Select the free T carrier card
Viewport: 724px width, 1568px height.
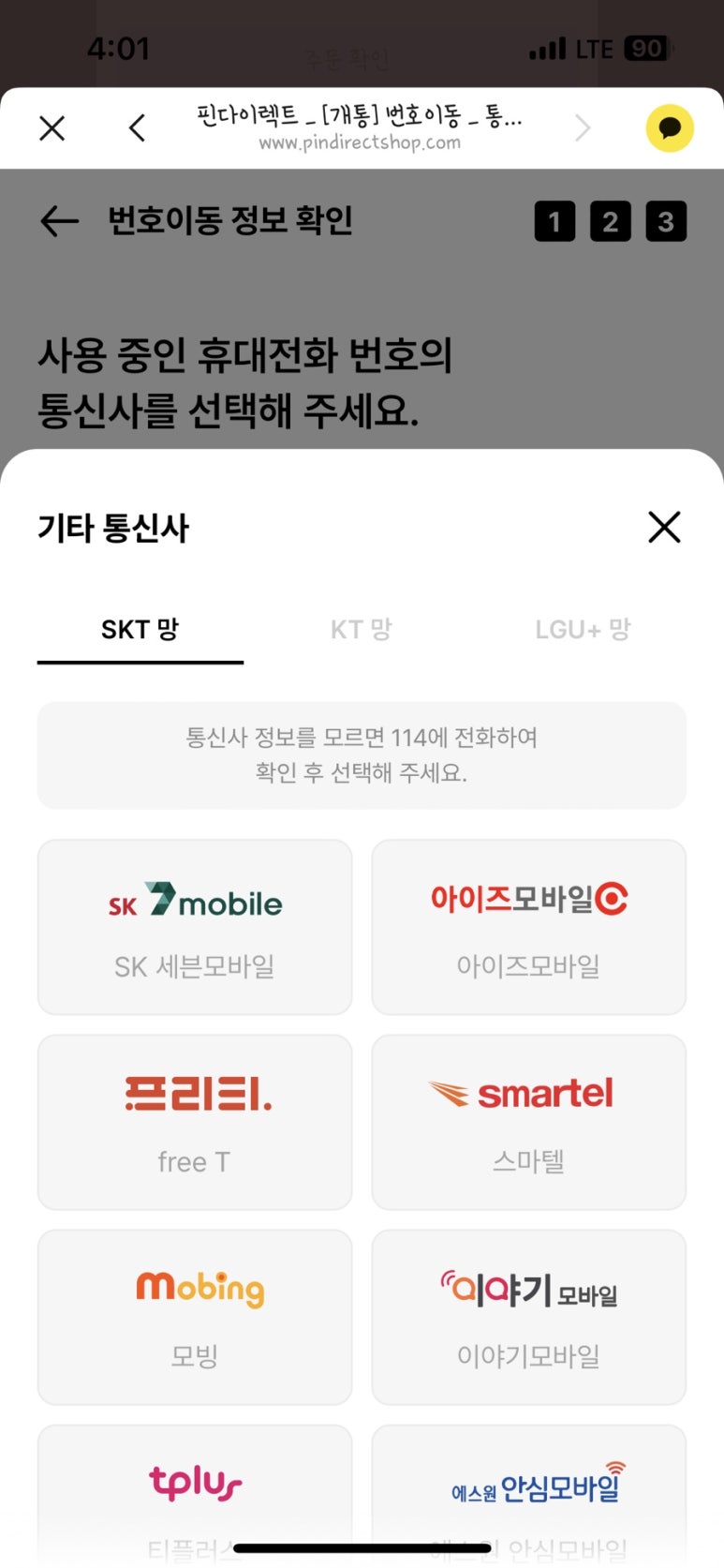click(x=195, y=1121)
